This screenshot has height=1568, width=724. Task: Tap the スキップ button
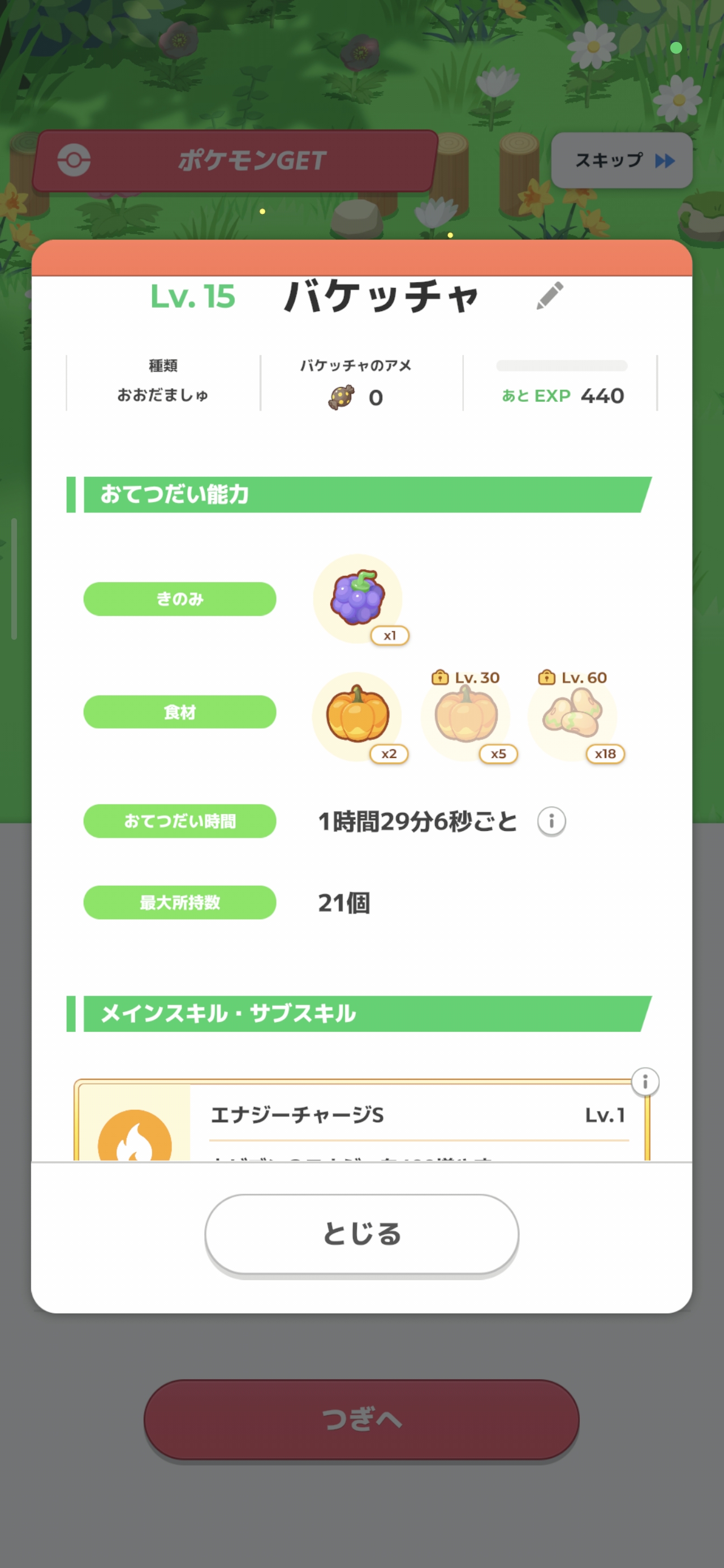click(x=622, y=161)
